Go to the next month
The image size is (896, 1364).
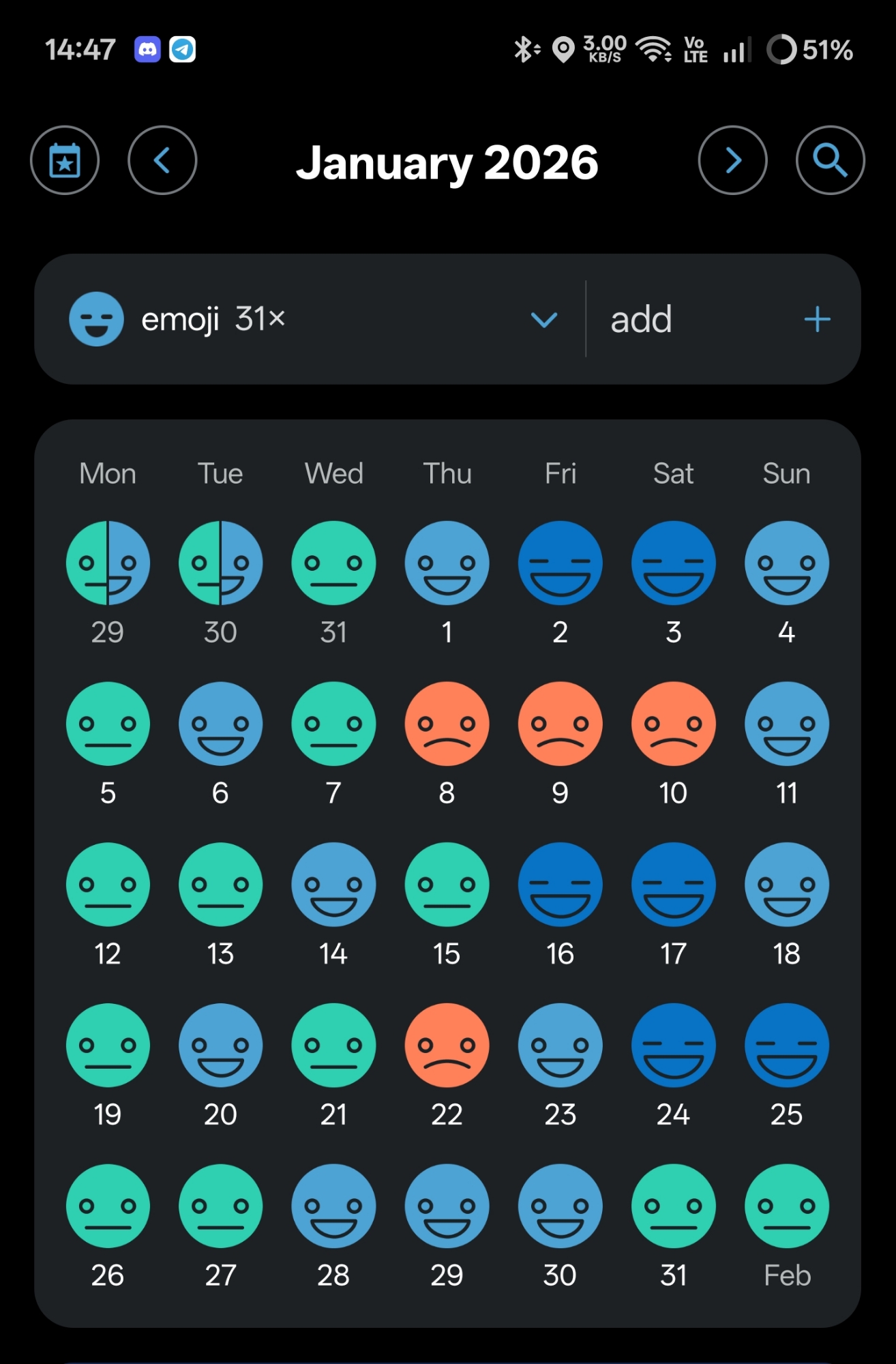(732, 160)
